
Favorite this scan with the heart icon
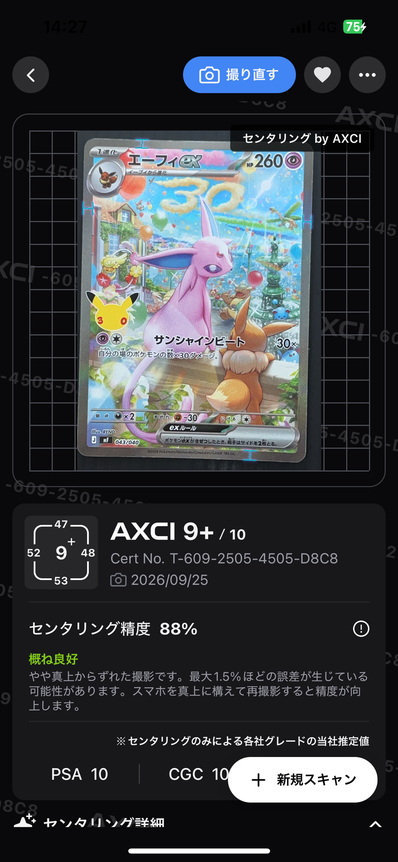pyautogui.click(x=322, y=75)
